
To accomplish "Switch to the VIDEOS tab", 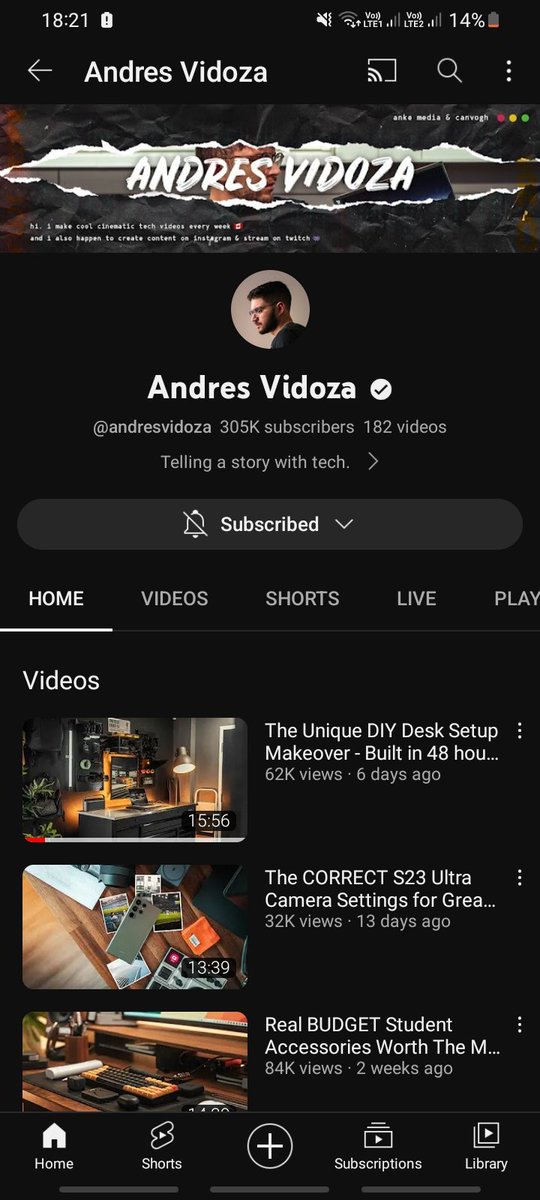I will (x=175, y=599).
